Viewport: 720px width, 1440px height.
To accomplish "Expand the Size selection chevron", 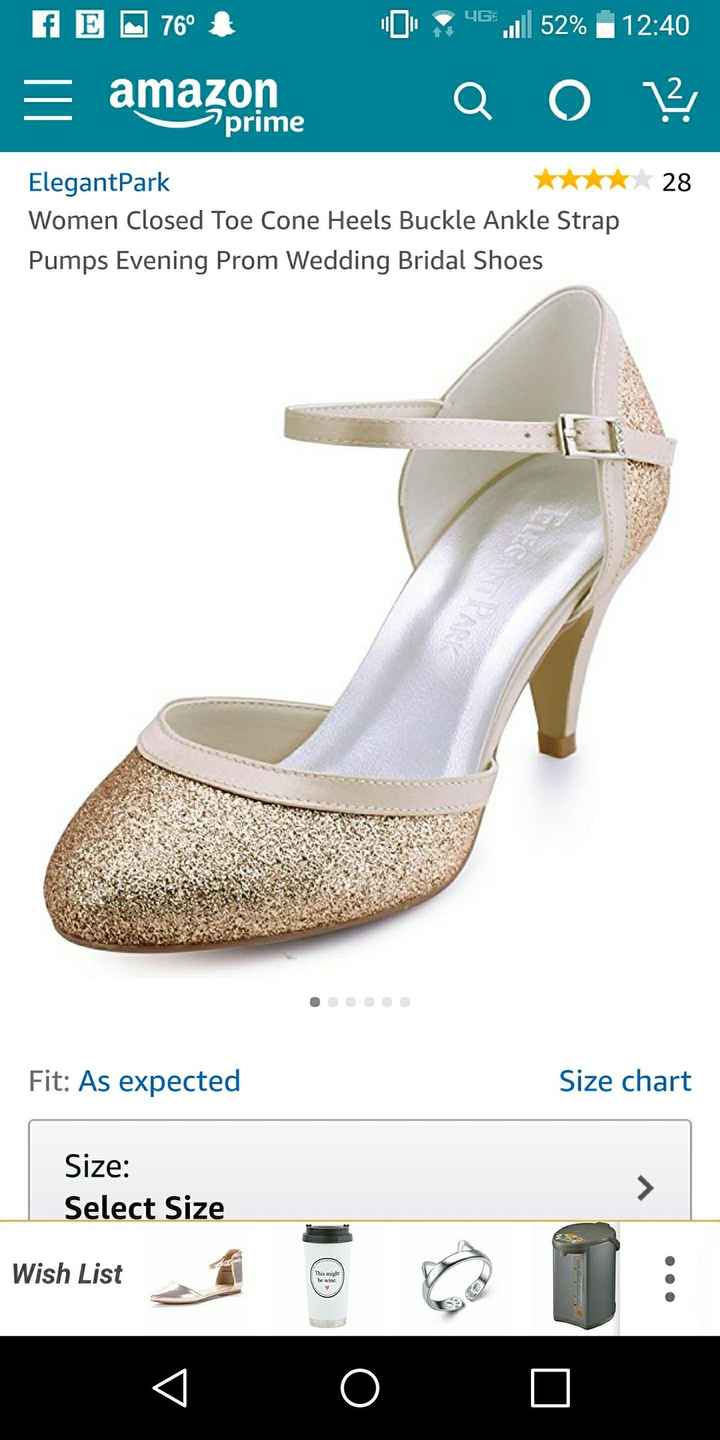I will [645, 1188].
